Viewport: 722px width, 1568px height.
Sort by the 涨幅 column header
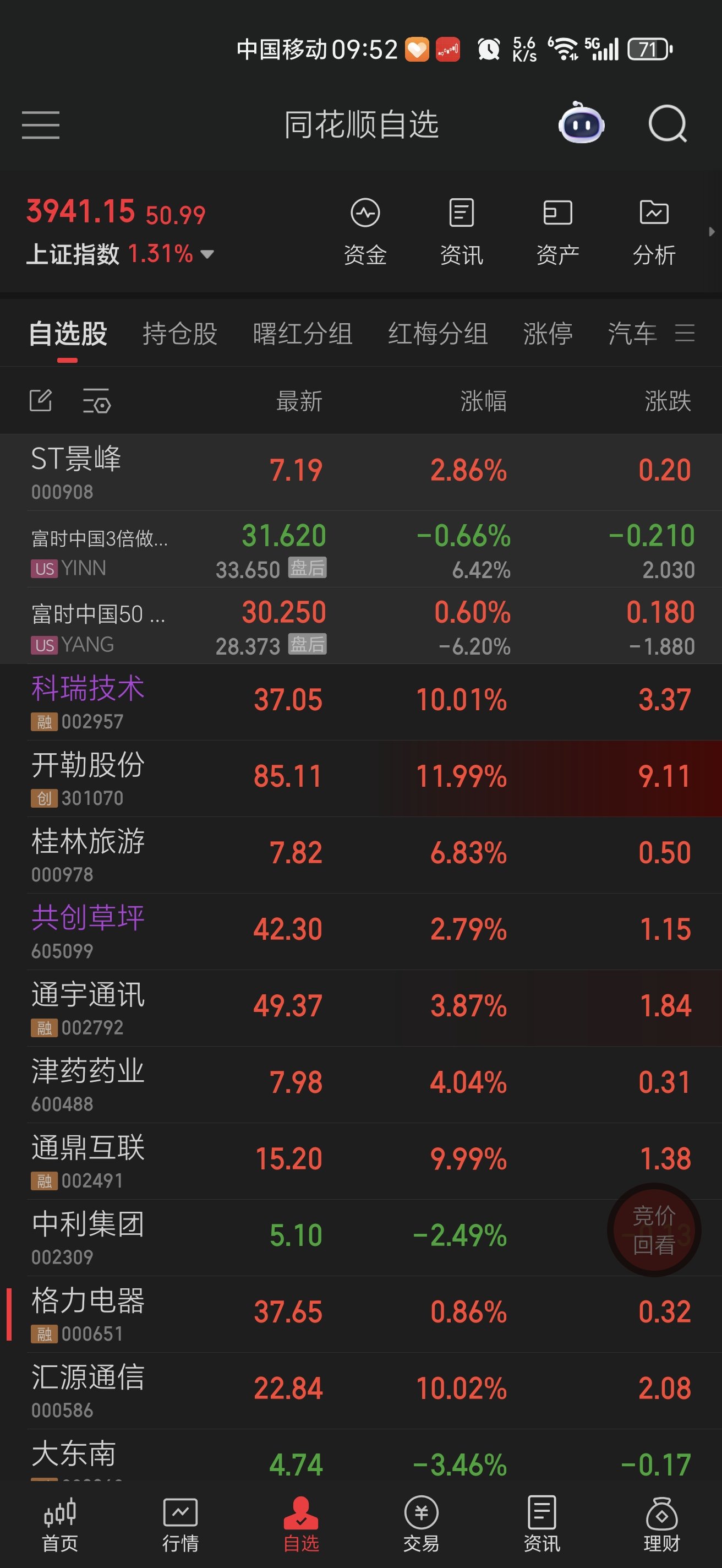[483, 400]
